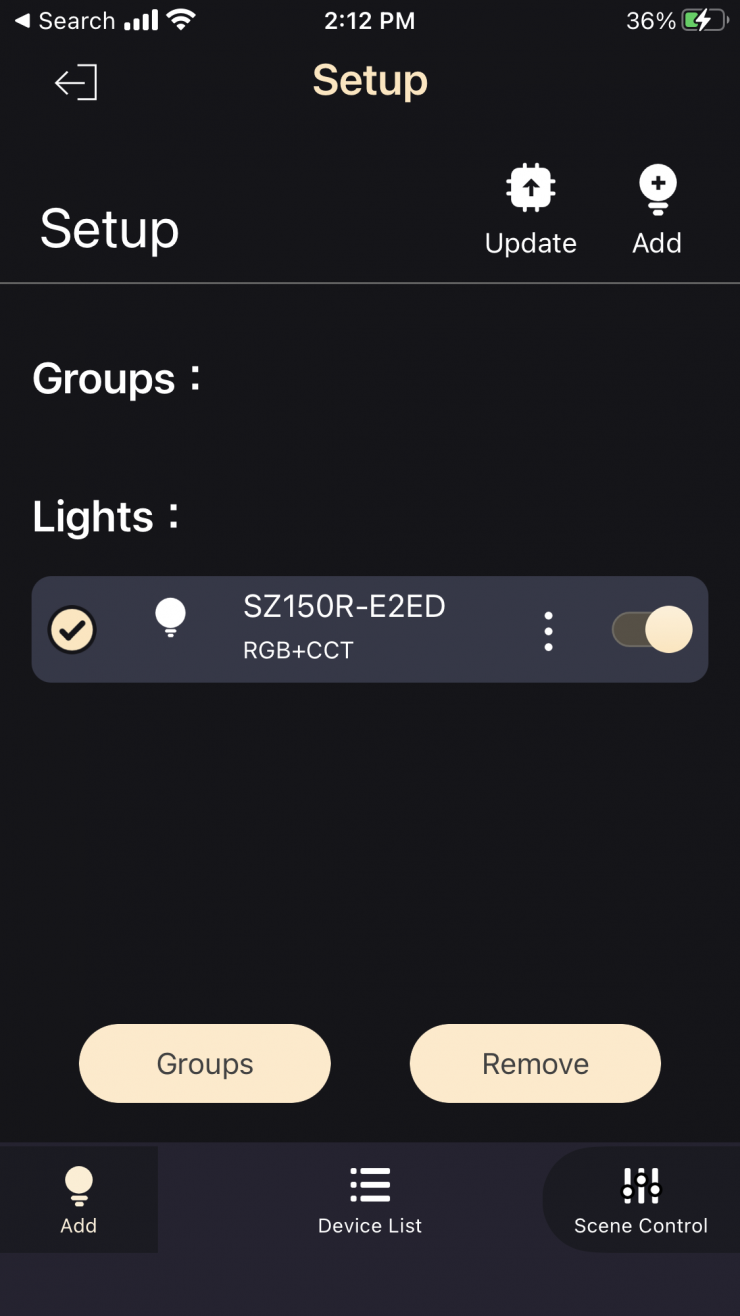The height and width of the screenshot is (1316, 740).
Task: Turn off the SZ150R-E2ED light switch
Action: [x=652, y=630]
